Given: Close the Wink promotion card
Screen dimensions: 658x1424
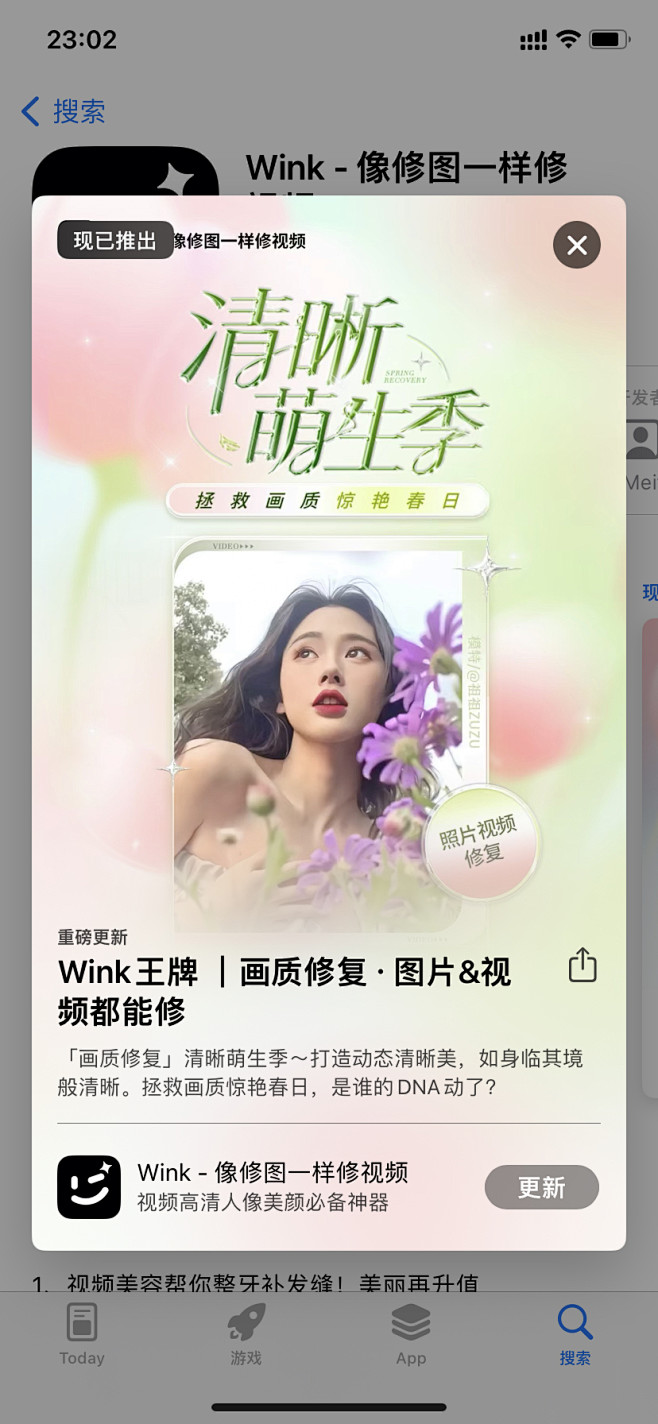Looking at the screenshot, I should tap(577, 245).
